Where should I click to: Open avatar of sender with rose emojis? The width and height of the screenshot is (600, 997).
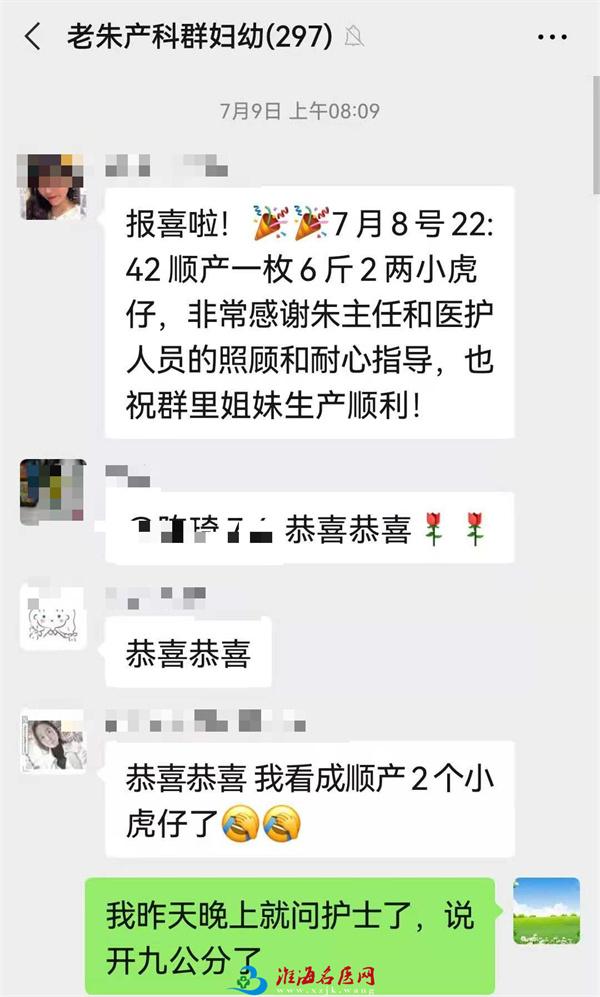tap(53, 492)
